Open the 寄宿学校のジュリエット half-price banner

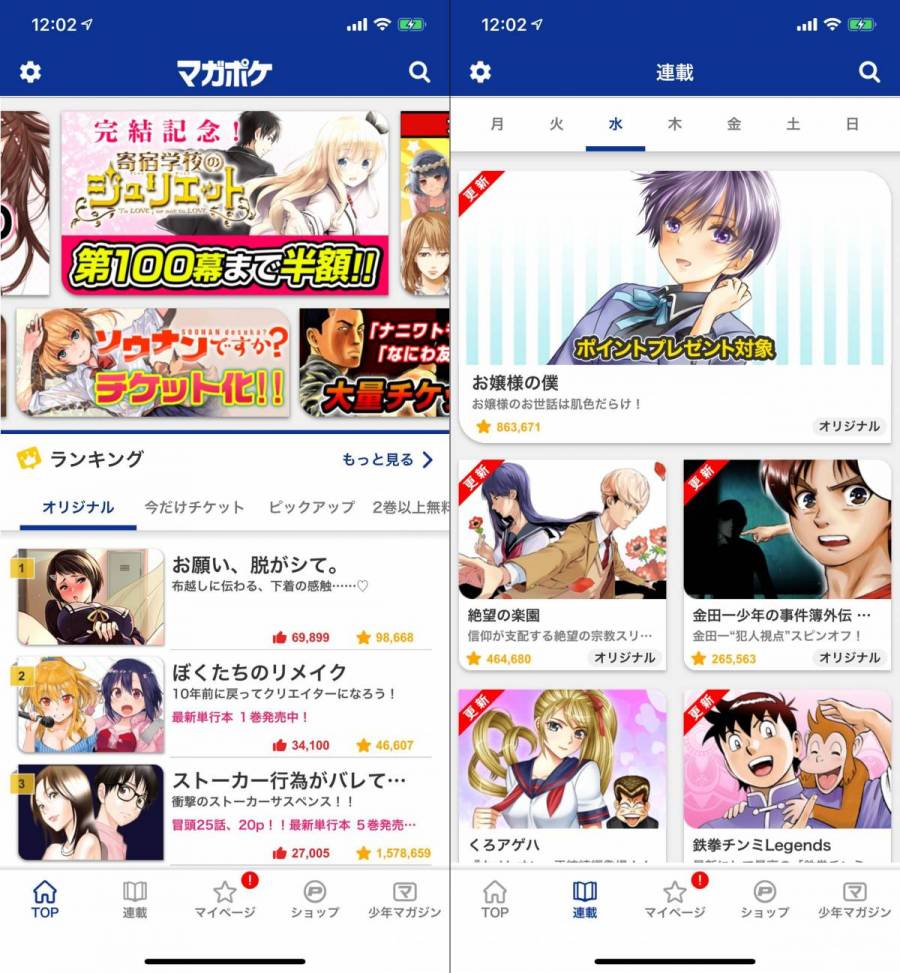click(x=225, y=203)
